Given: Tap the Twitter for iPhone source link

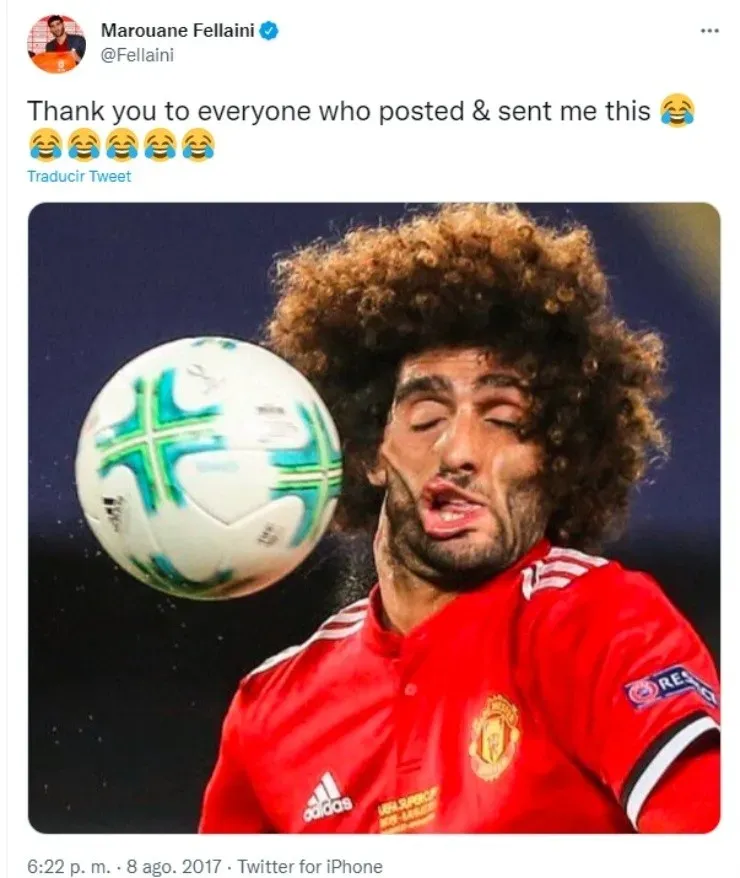Looking at the screenshot, I should [310, 866].
